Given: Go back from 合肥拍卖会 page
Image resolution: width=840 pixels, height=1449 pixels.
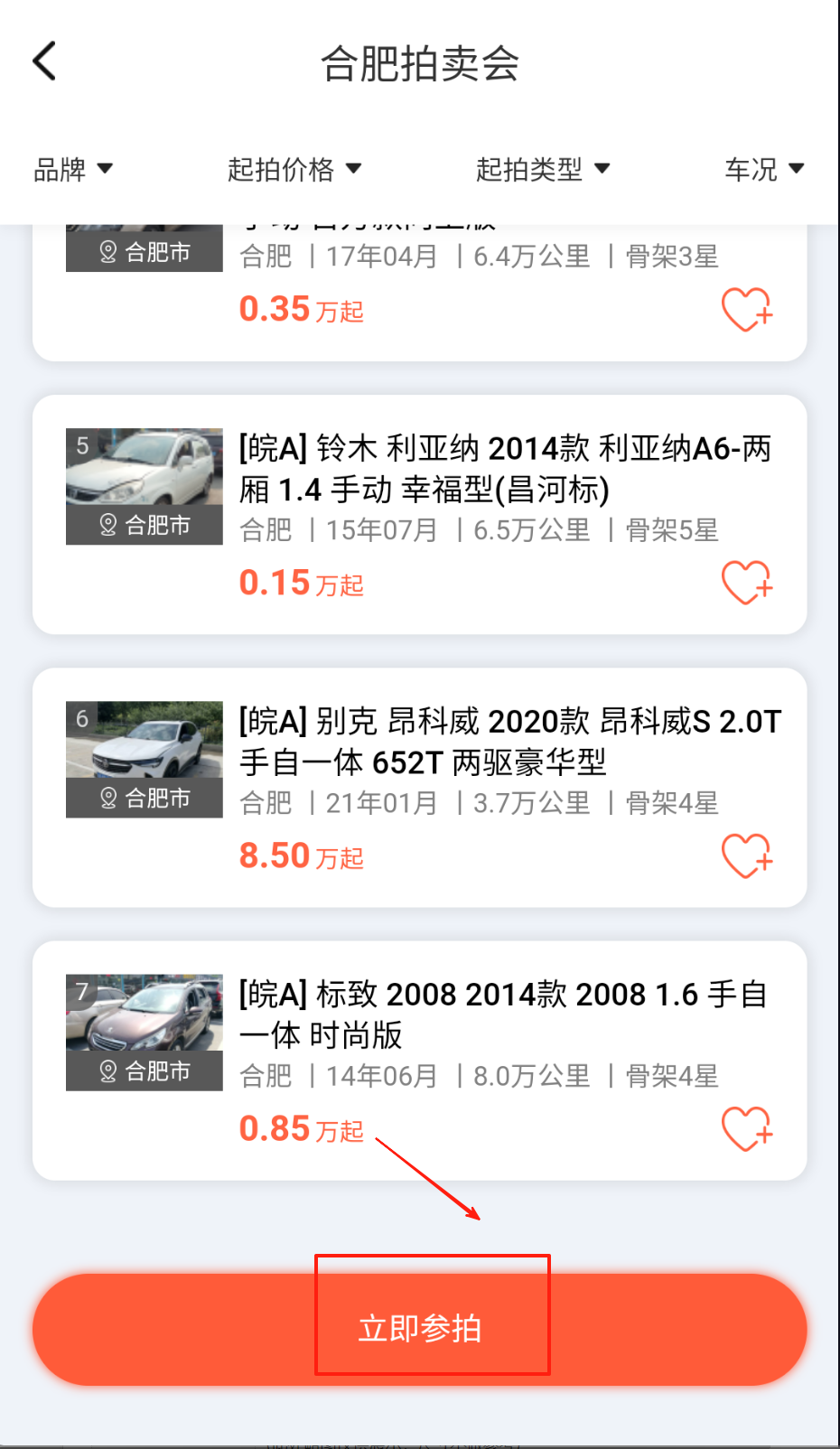Looking at the screenshot, I should [x=45, y=62].
